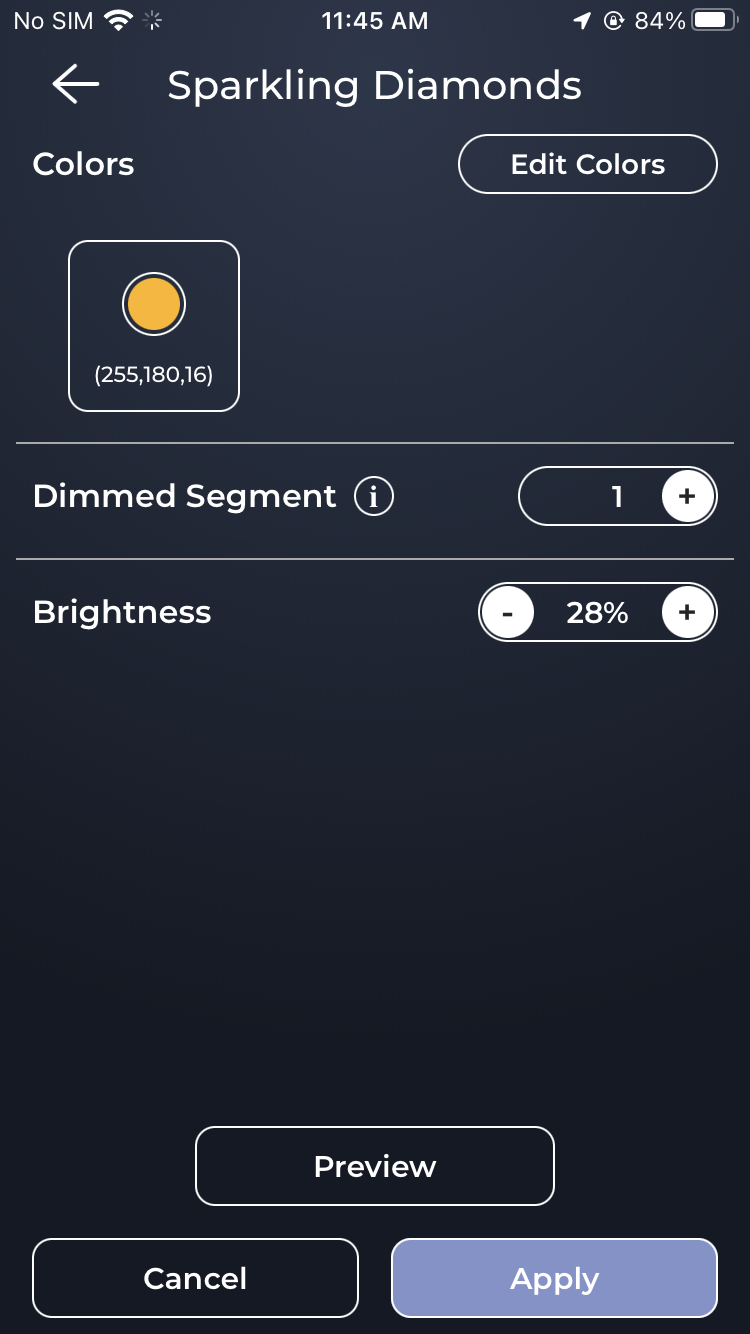Select the orange (255,180,16) color swatch
Screen dimensions: 750x1334
[154, 306]
